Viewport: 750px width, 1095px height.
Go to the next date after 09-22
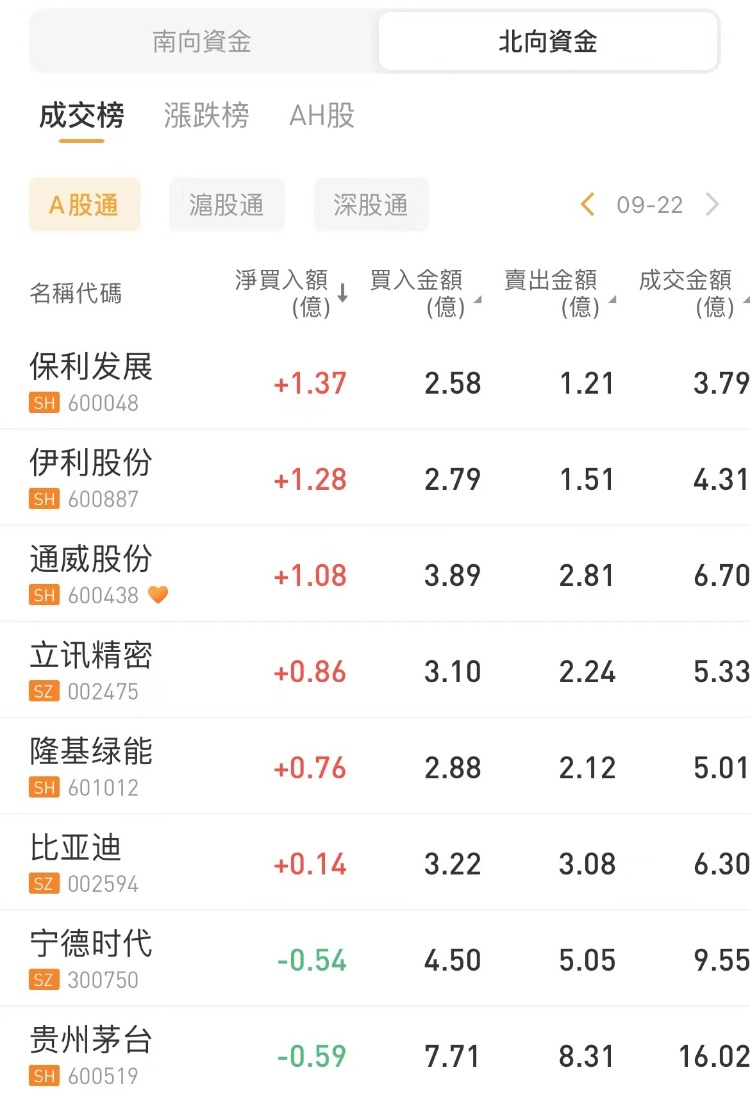712,205
